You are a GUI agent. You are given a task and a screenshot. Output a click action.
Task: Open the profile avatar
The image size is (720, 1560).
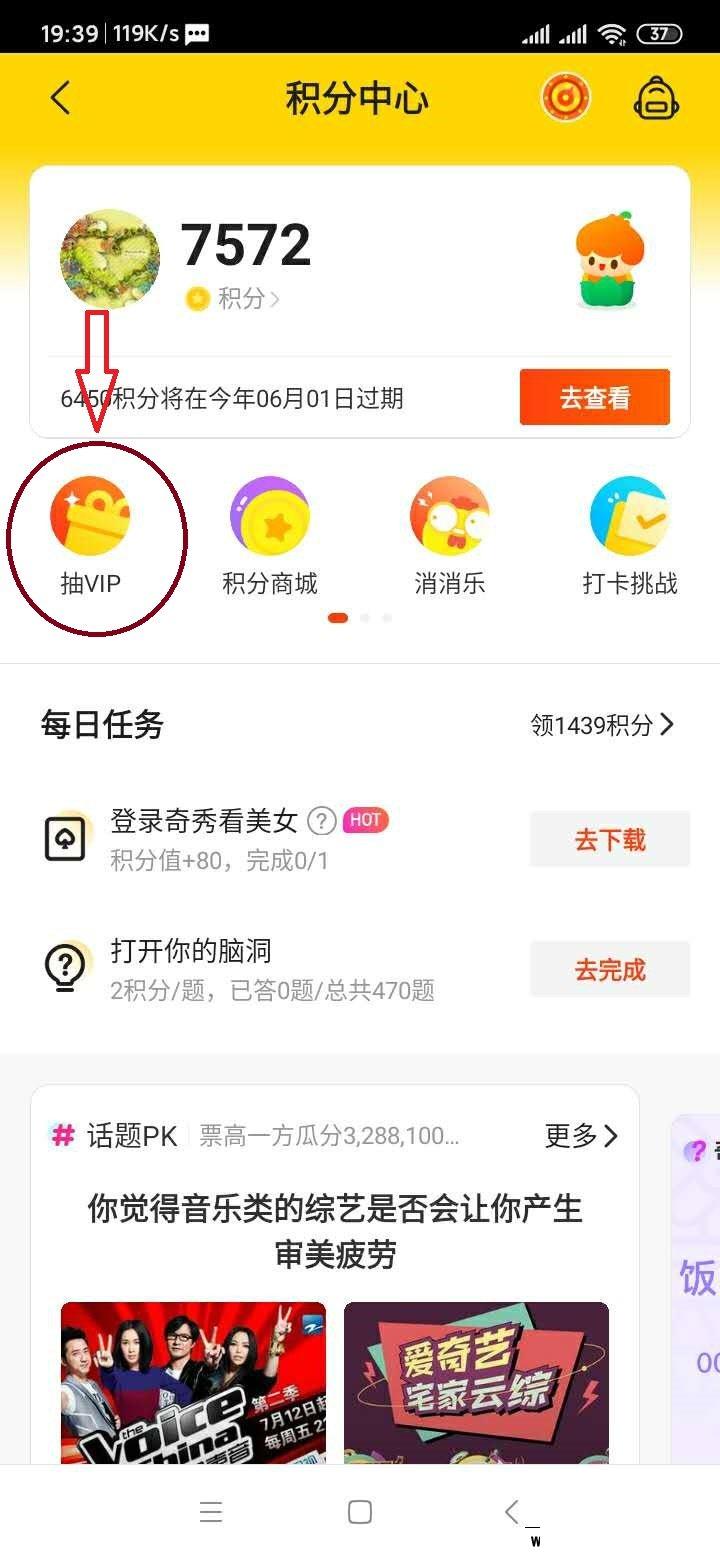110,259
